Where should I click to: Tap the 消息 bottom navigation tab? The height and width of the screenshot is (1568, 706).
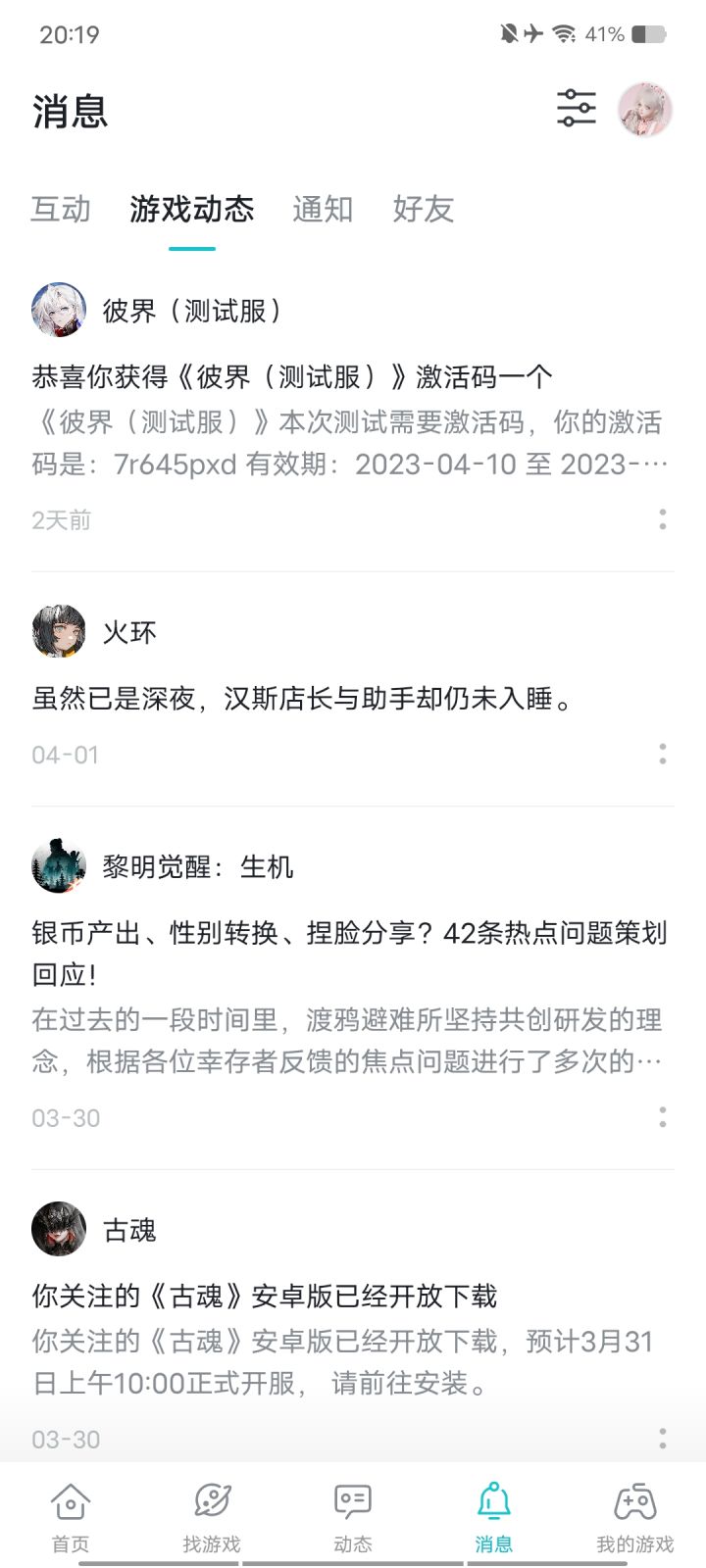[494, 1517]
